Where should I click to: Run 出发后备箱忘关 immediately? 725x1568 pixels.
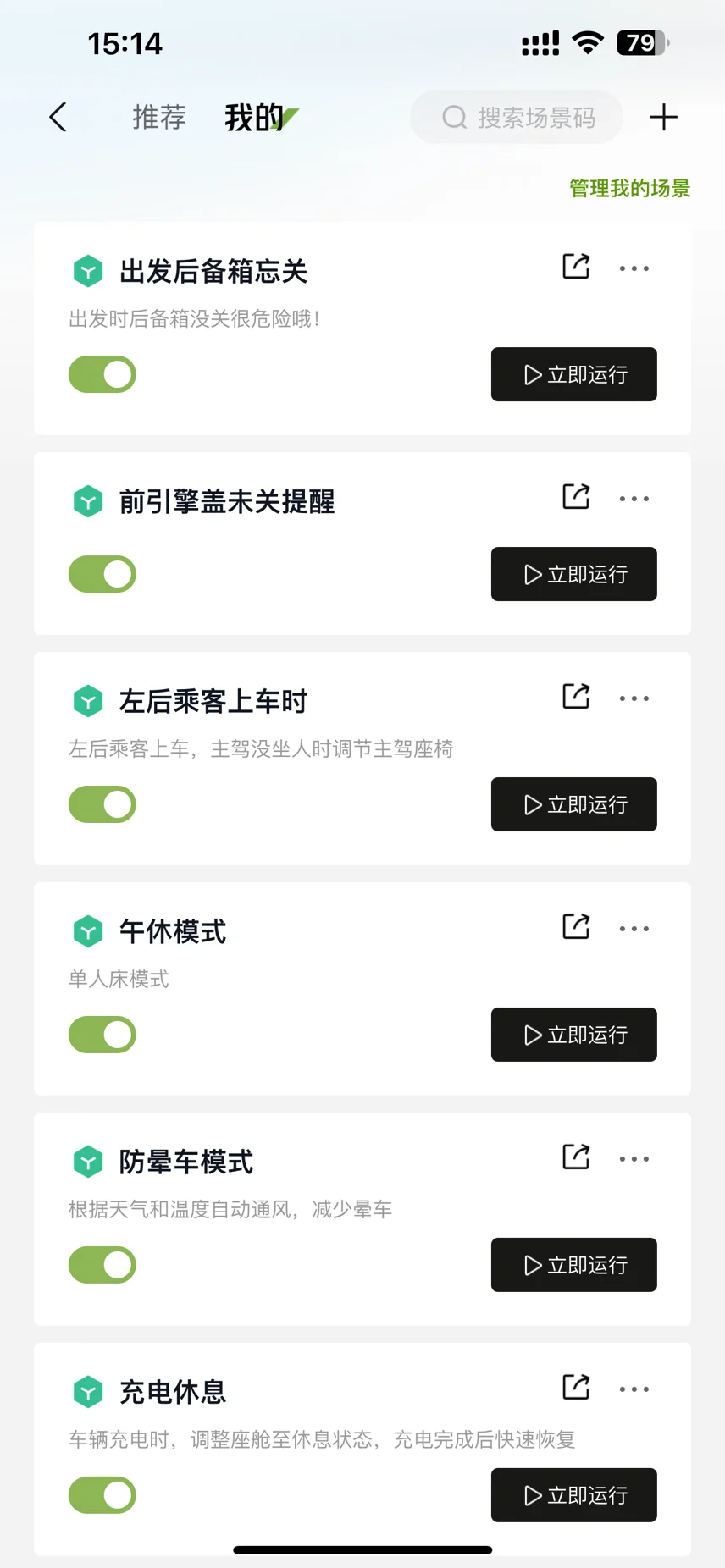[574, 374]
